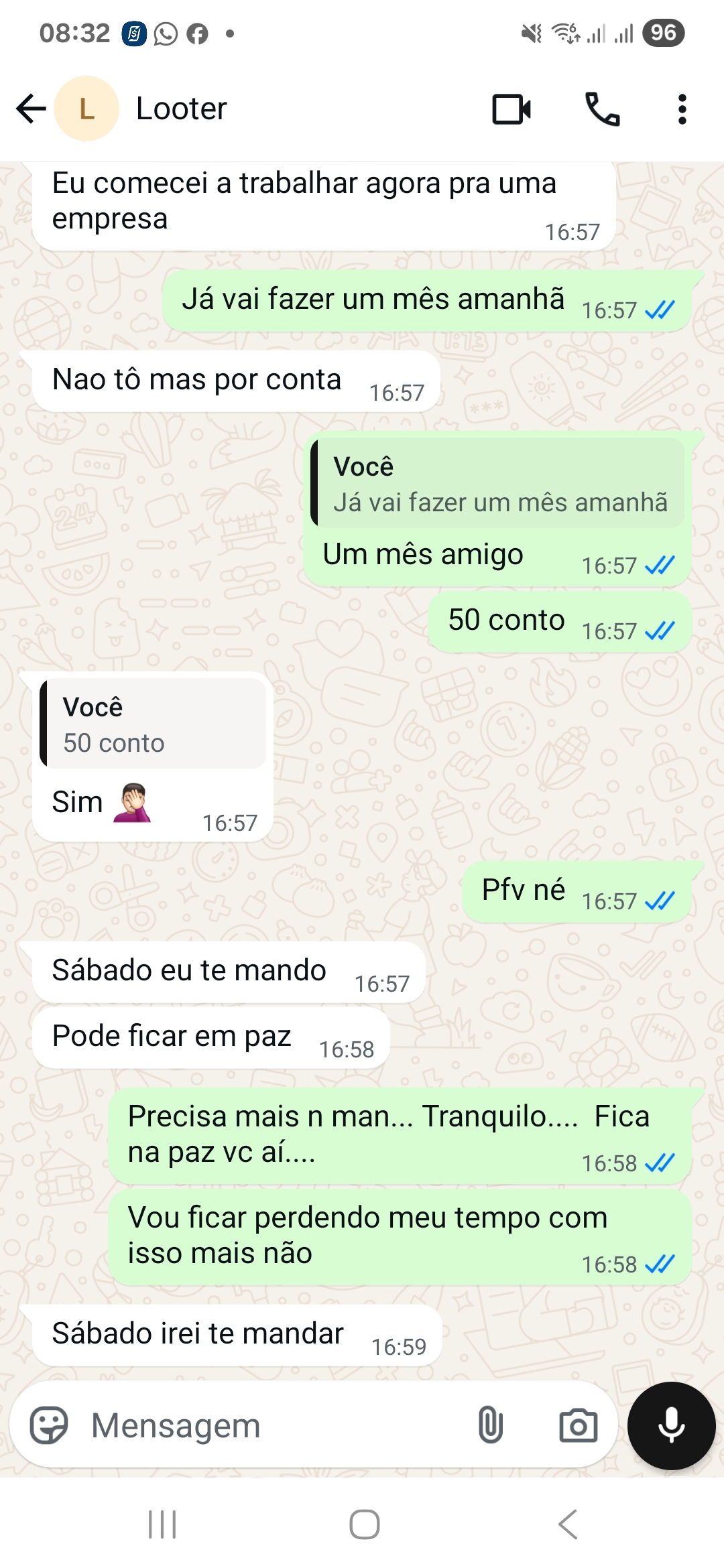724x1568 pixels.
Task: Open the camera to send a photo
Action: 578,1425
